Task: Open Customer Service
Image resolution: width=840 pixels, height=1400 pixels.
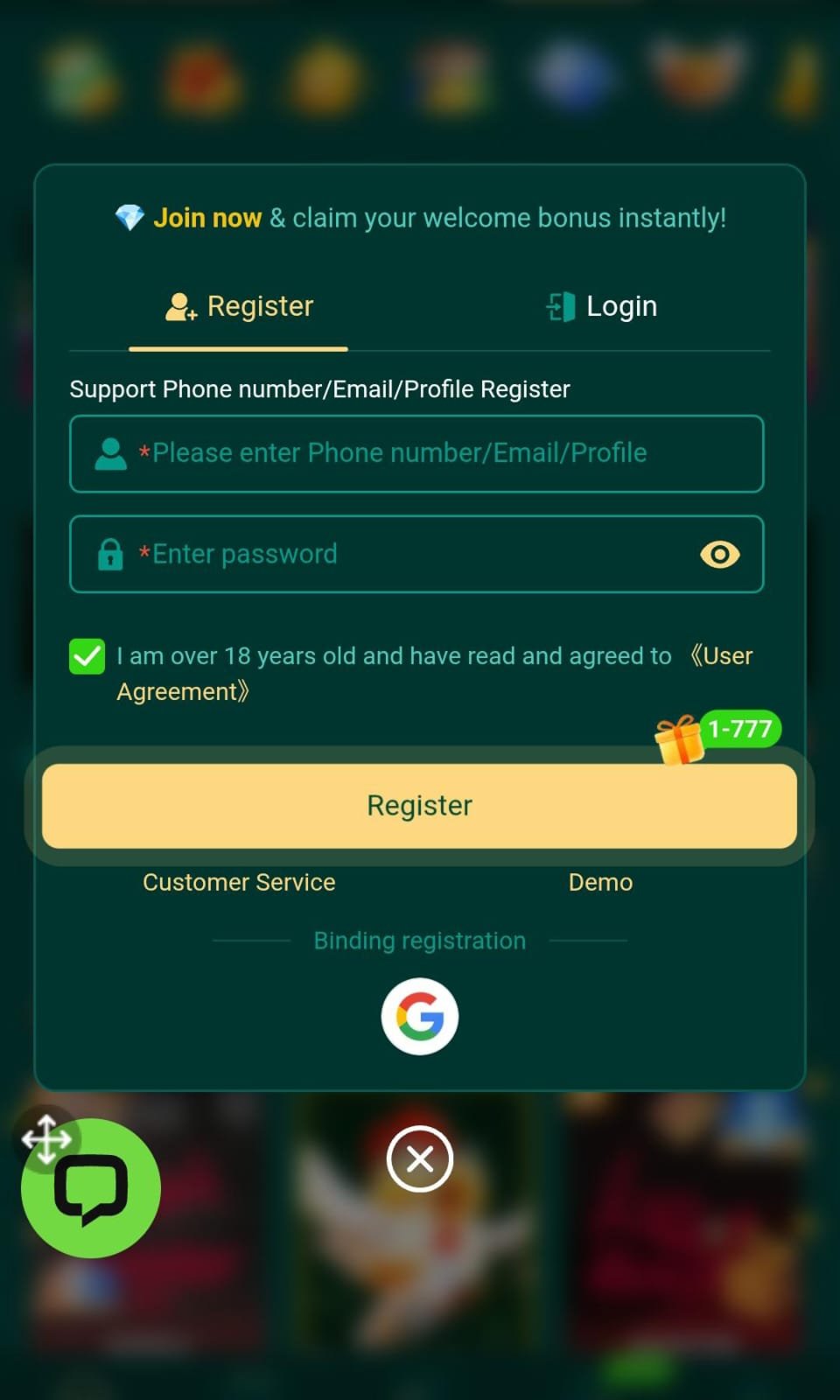Action: point(238,882)
